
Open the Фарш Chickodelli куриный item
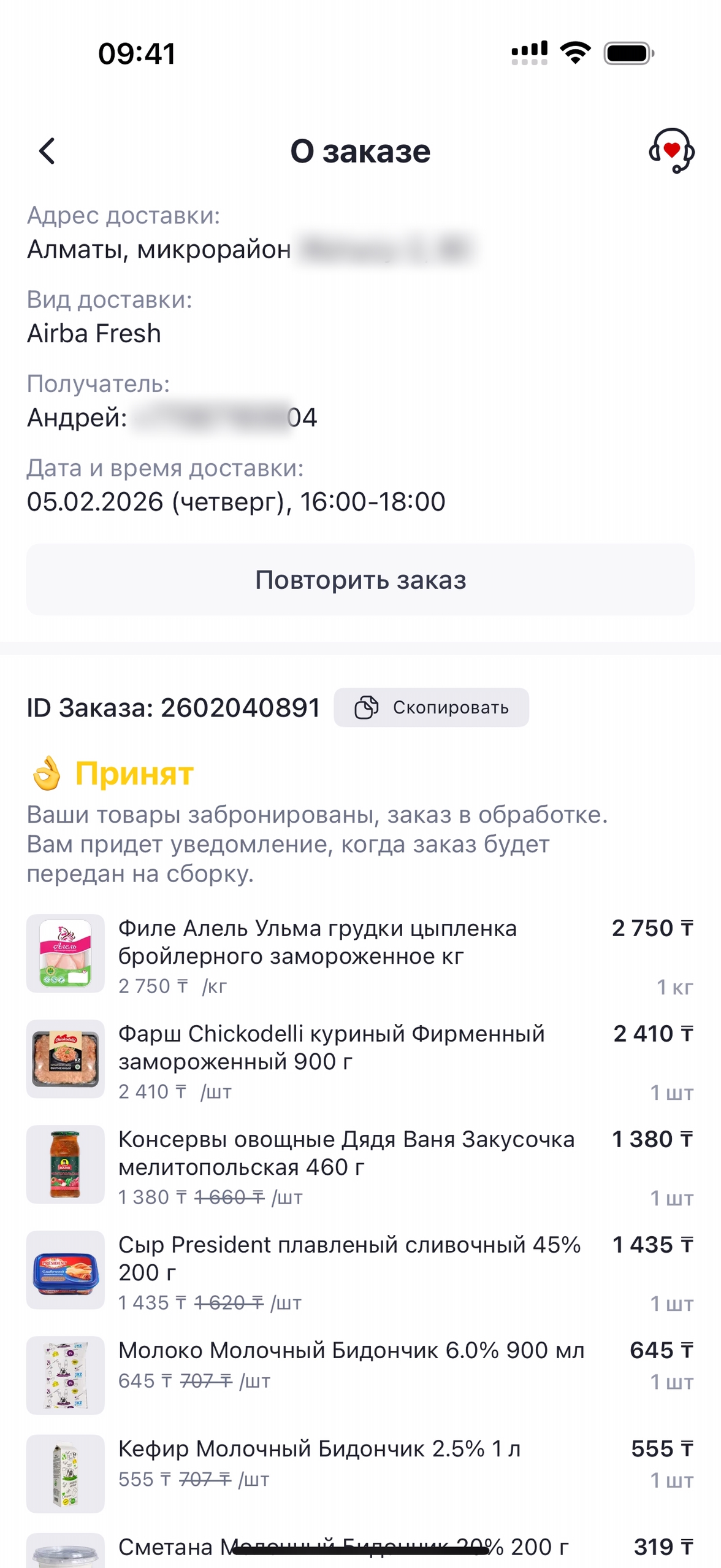331,1048
